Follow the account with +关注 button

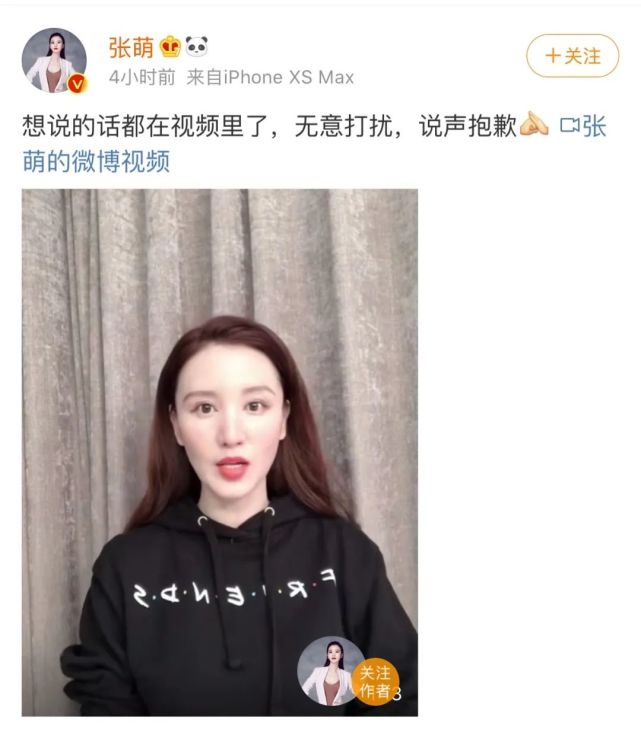572,56
